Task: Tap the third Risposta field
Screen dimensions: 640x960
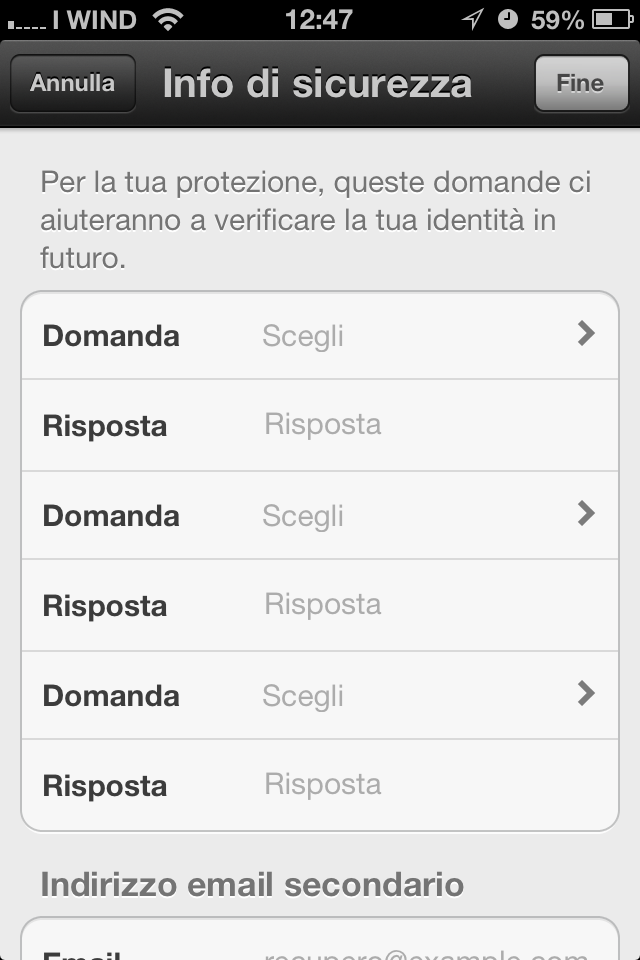Action: 320,785
